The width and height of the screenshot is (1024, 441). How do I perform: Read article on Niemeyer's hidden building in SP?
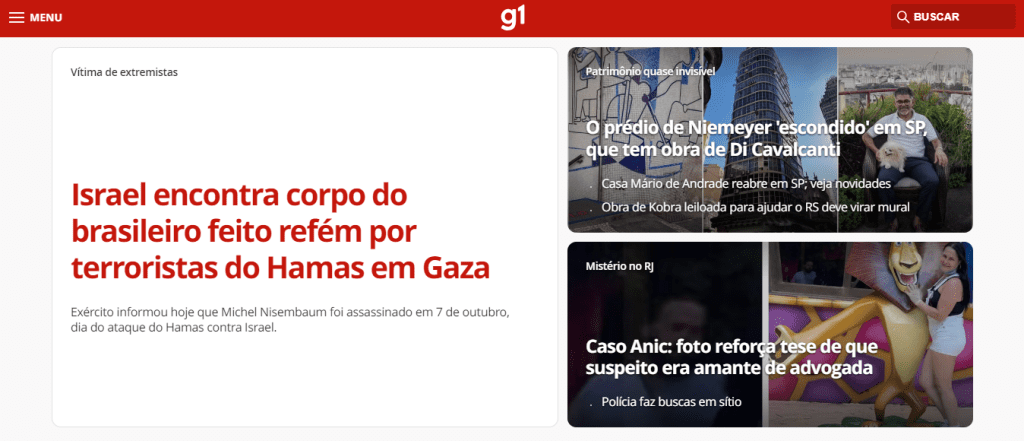click(x=757, y=139)
